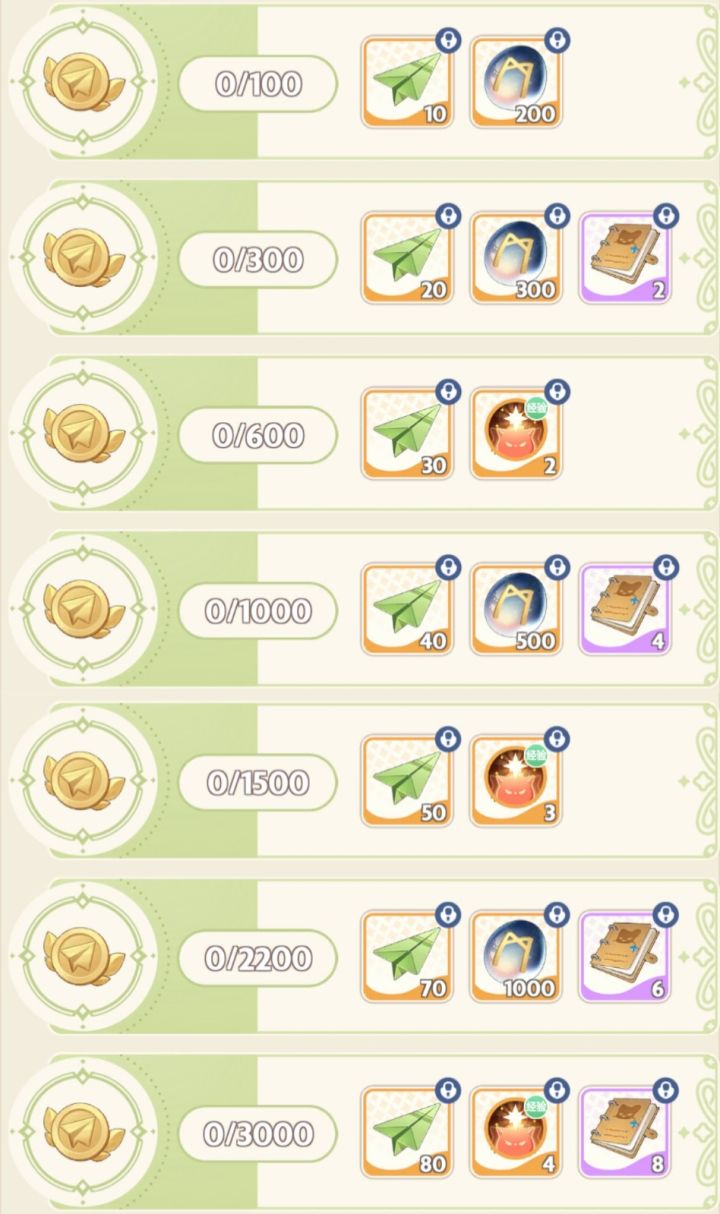The width and height of the screenshot is (720, 1214).
Task: Select the experience potion reward worth 2
Action: 514,434
